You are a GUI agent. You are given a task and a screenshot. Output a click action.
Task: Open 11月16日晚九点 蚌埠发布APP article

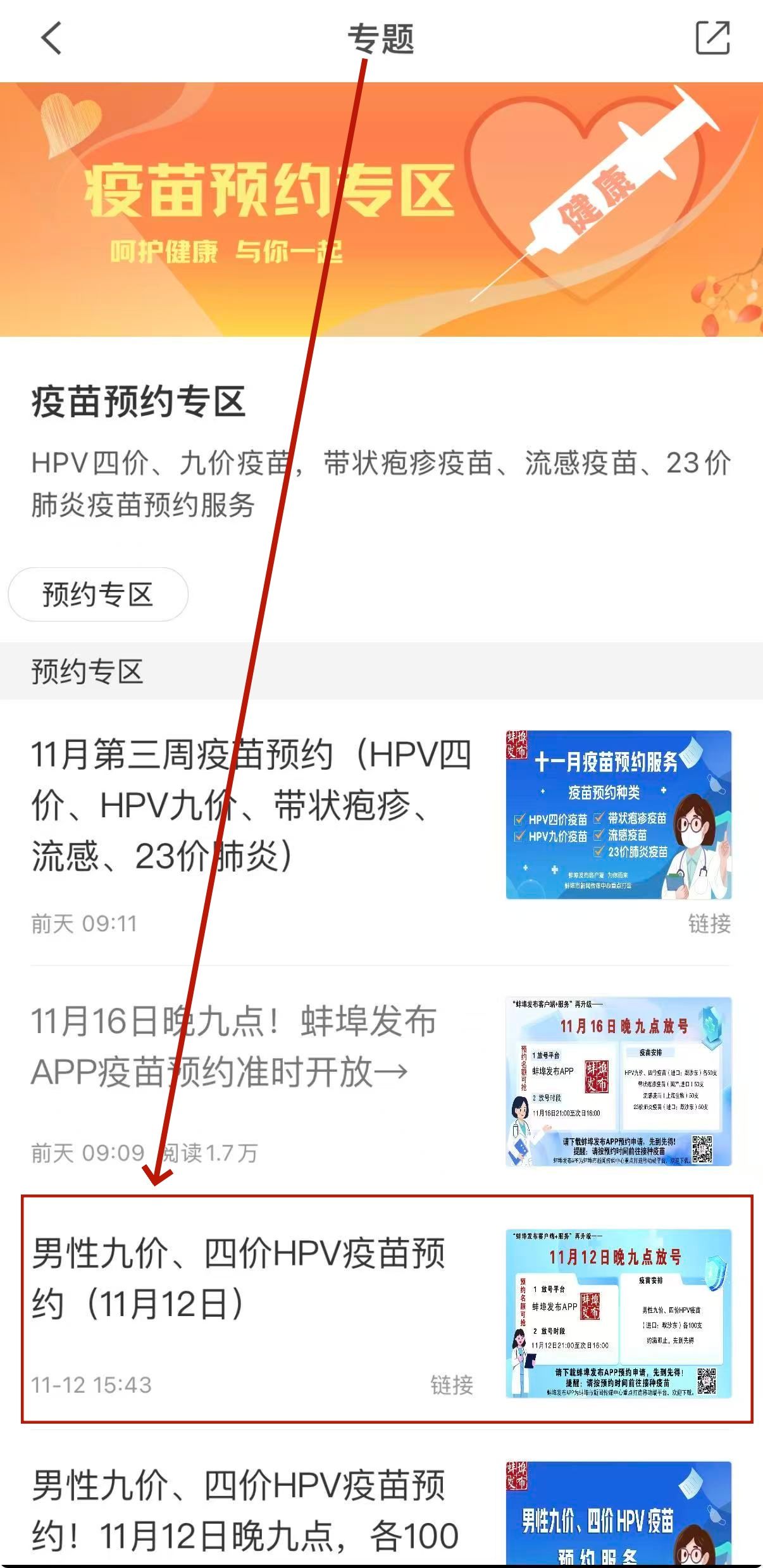(x=234, y=1047)
